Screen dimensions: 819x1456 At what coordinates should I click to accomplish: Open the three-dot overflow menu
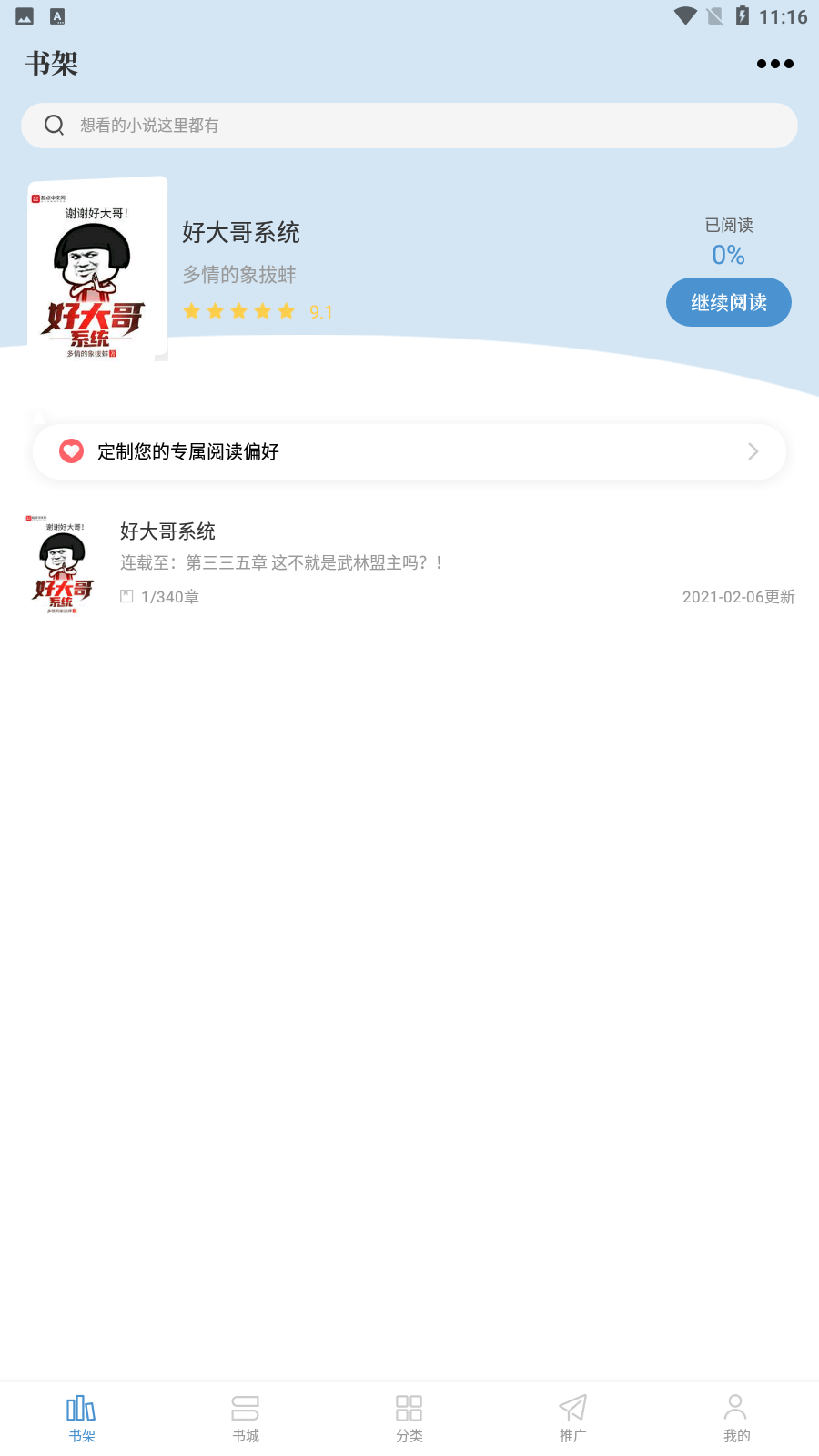point(773,64)
